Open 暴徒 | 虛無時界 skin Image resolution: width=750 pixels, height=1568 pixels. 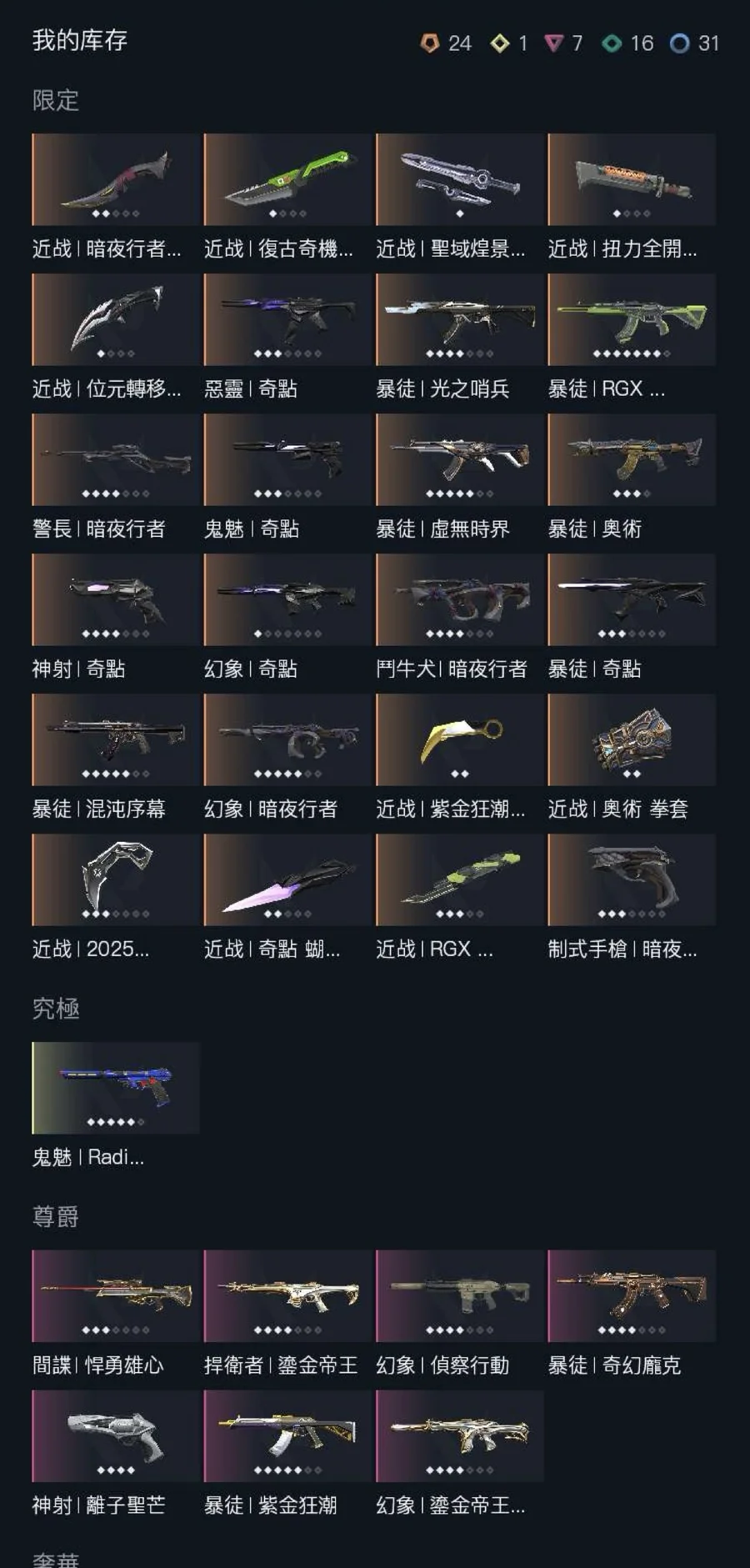(459, 460)
